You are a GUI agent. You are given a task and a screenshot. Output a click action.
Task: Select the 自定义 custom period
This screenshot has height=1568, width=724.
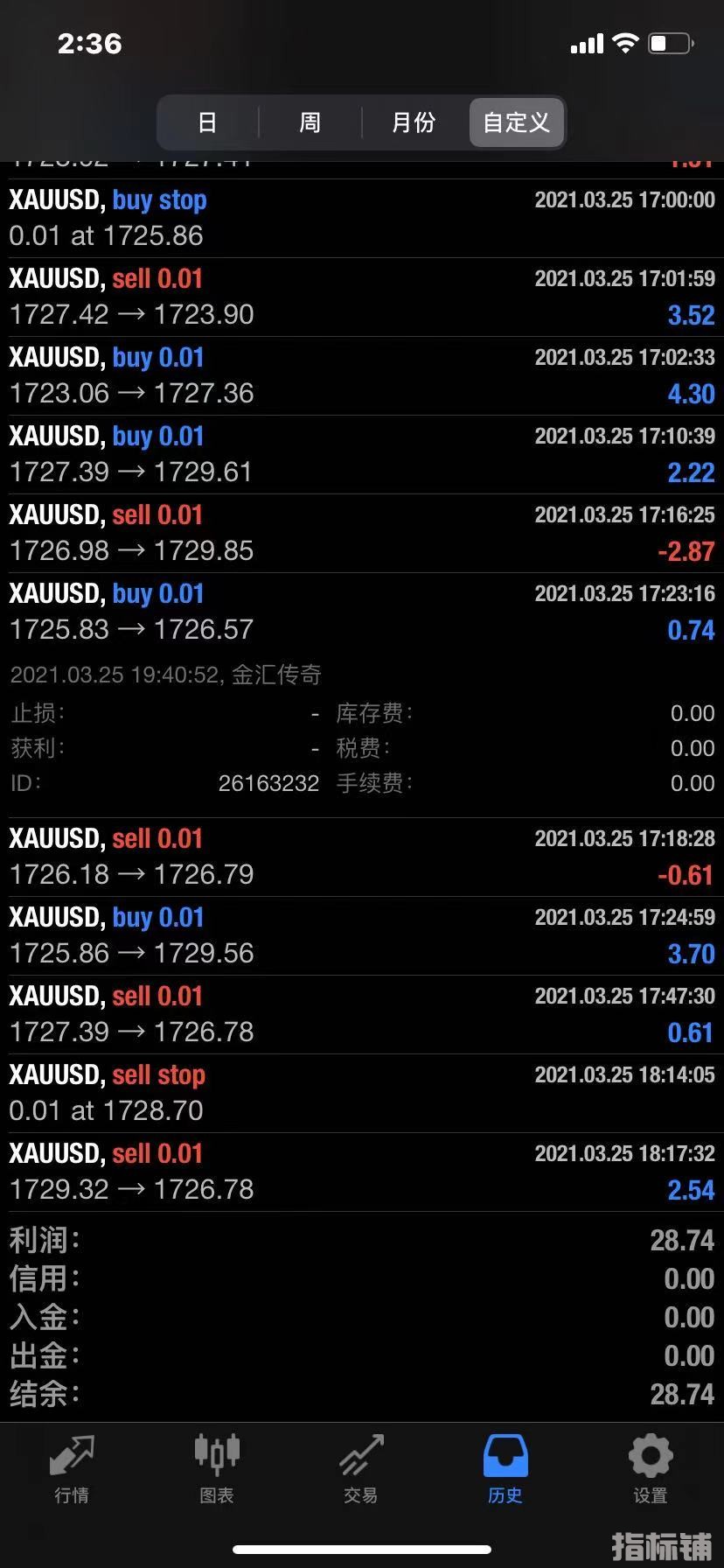point(517,122)
